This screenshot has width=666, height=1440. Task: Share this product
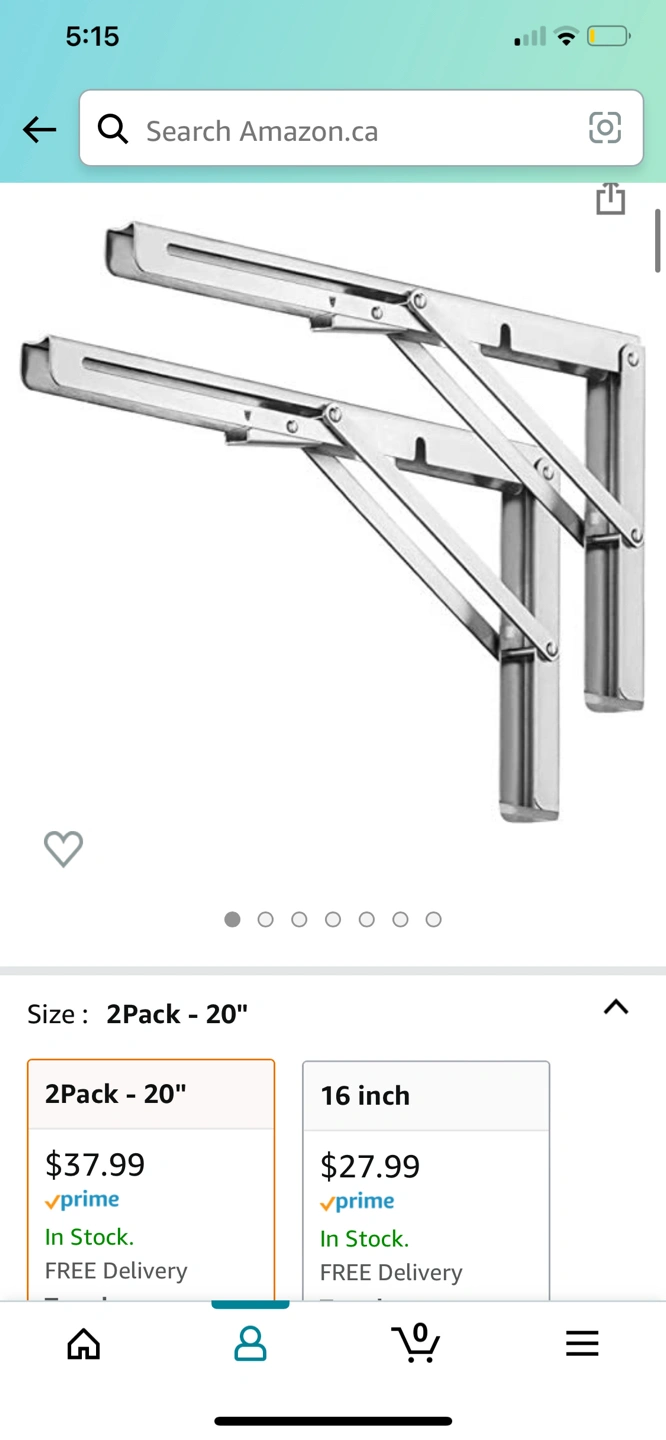610,199
